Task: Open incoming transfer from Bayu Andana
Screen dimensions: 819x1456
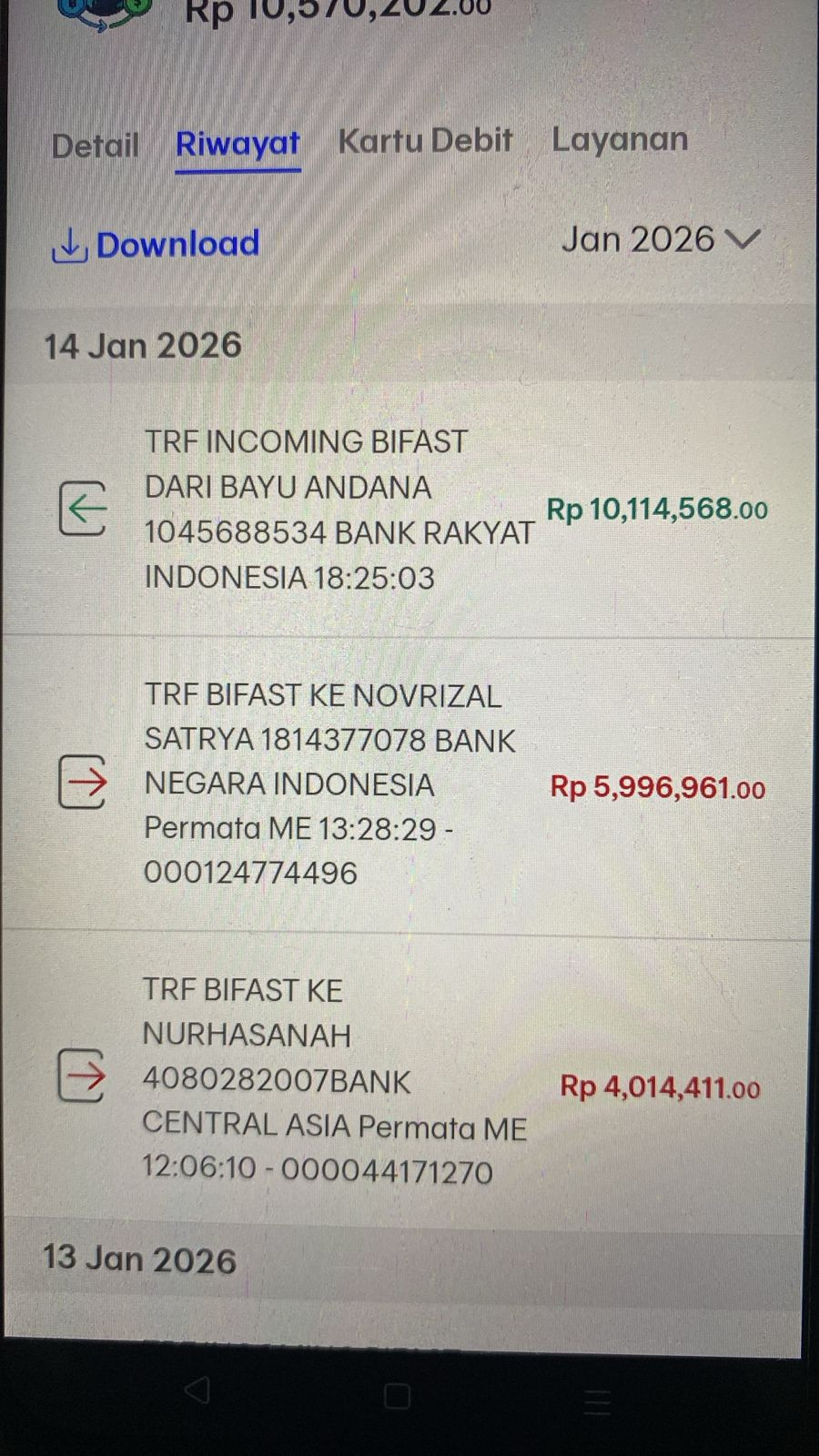Action: point(409,510)
